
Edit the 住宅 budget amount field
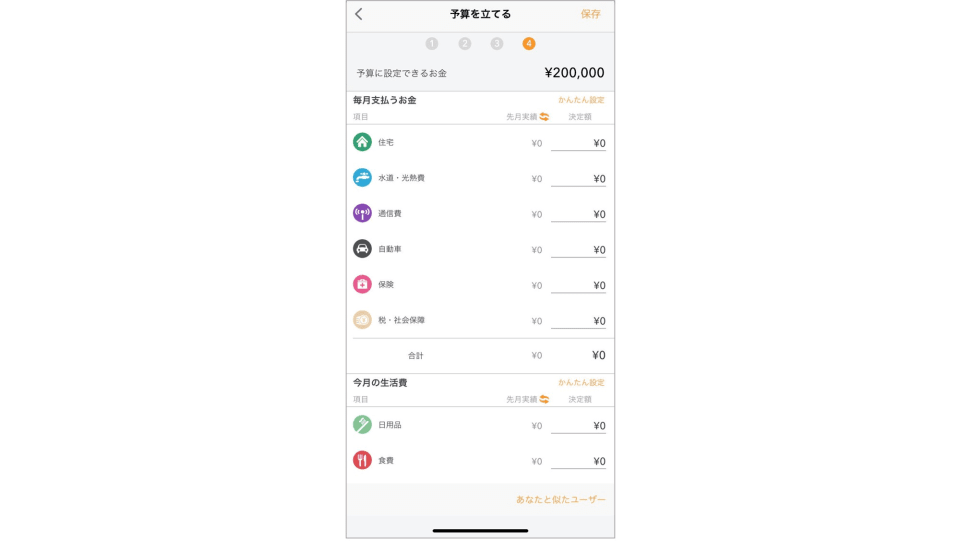[x=579, y=143]
